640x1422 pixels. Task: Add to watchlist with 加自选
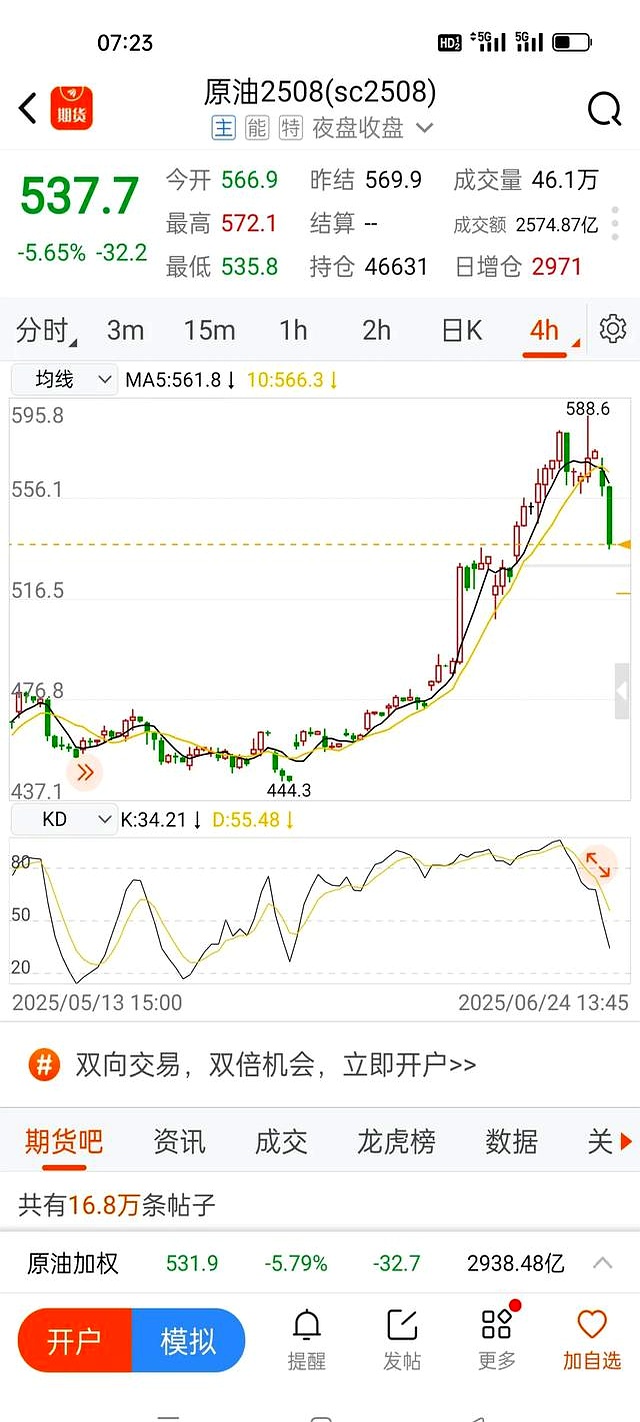591,1340
